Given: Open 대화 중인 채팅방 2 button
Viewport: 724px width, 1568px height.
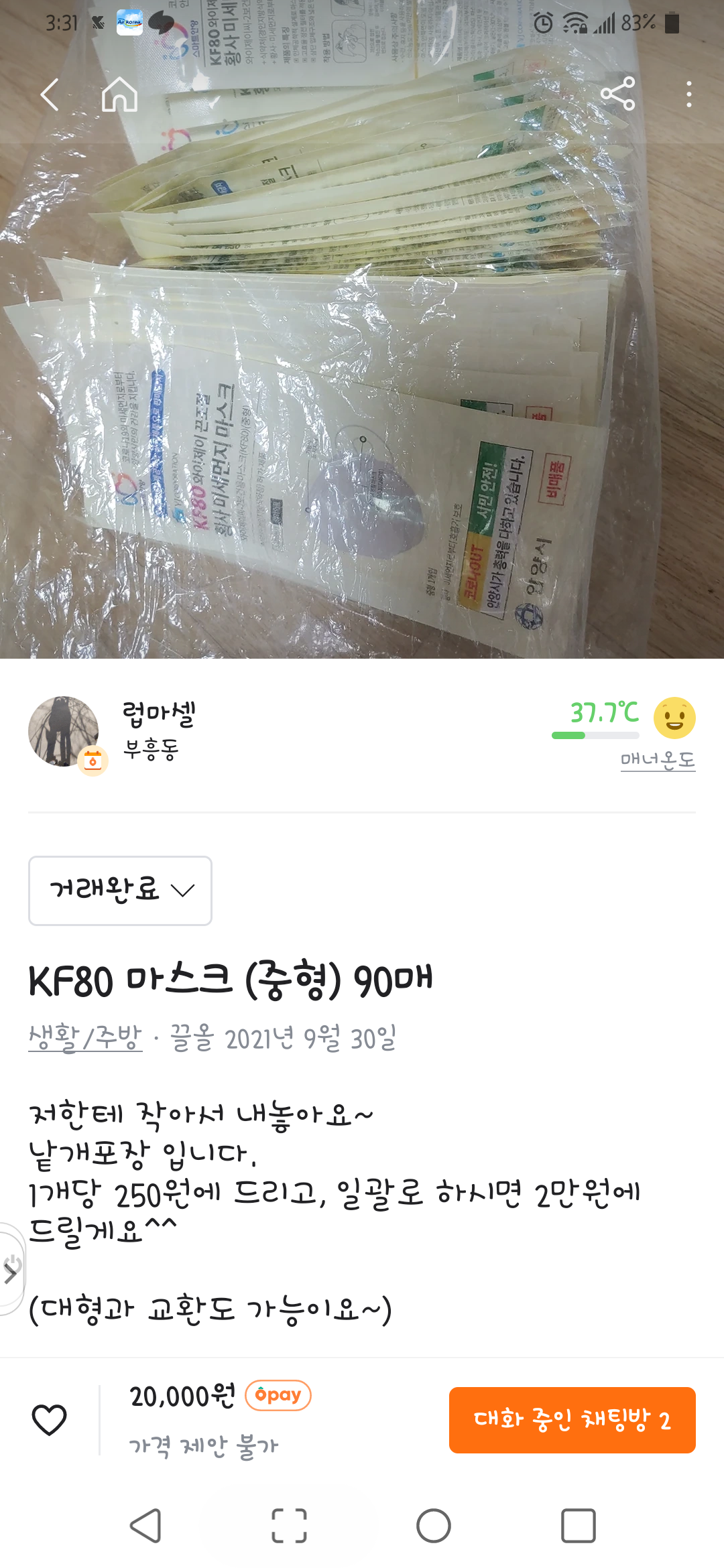Looking at the screenshot, I should [x=572, y=1420].
